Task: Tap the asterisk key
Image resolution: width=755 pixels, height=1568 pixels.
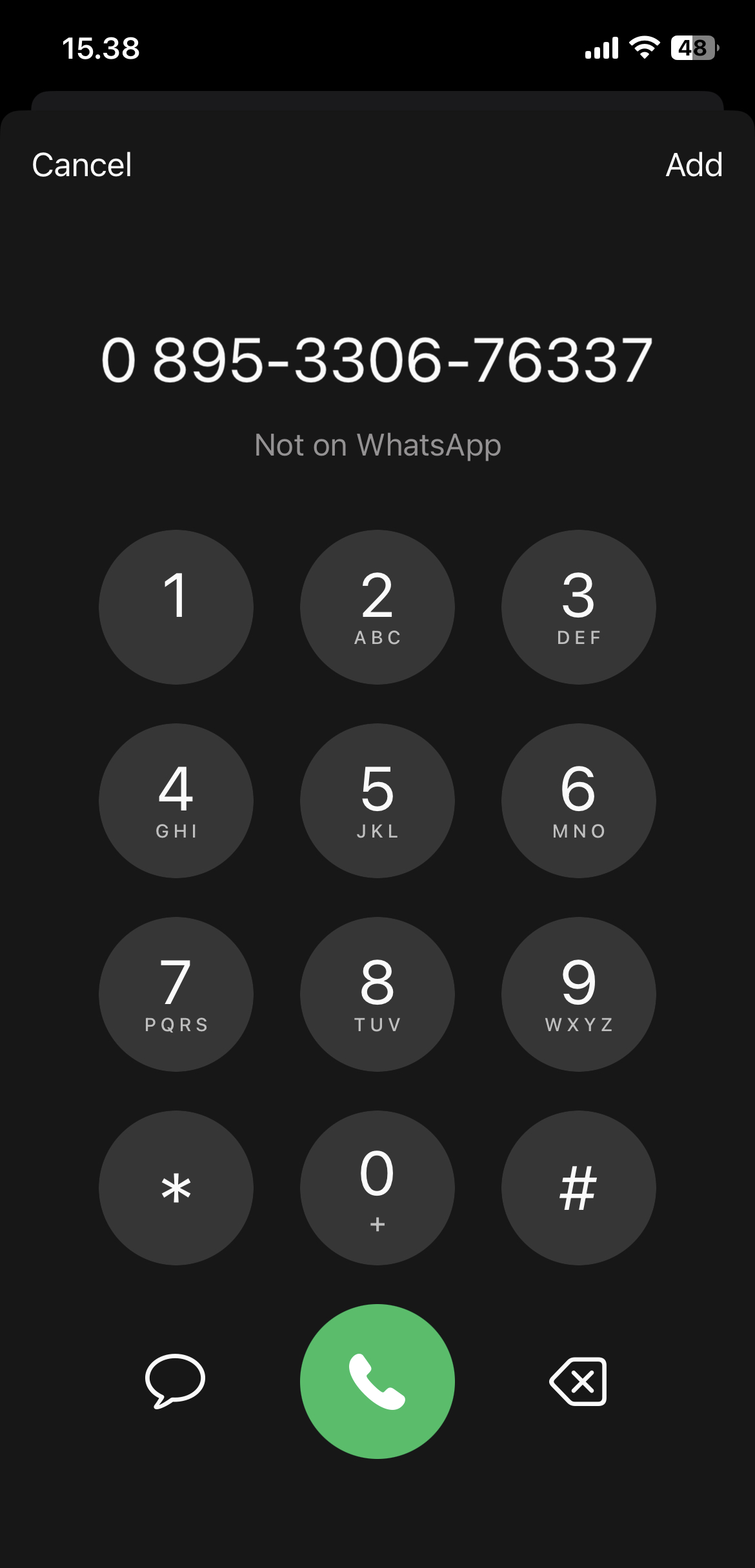Action: pos(176,1188)
